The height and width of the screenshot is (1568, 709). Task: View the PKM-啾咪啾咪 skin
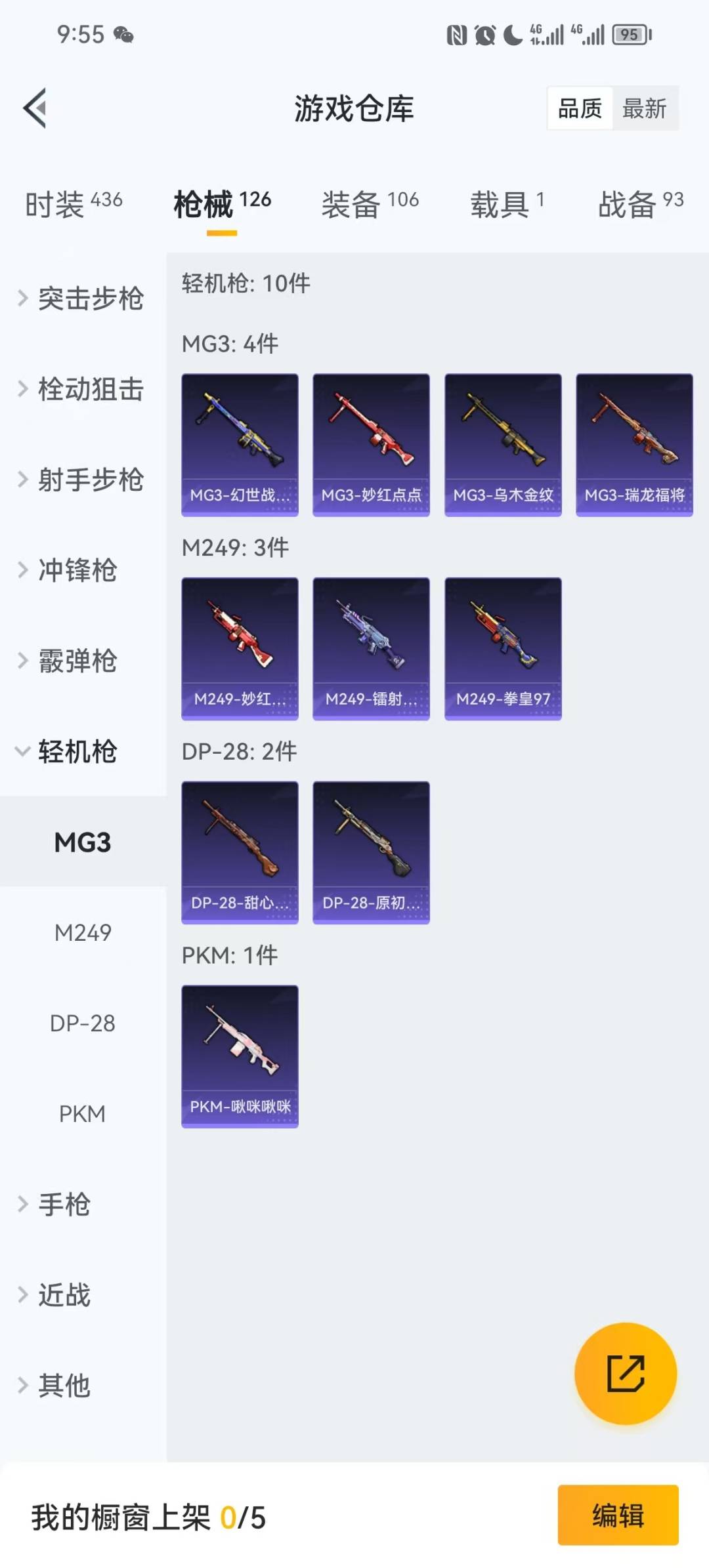[240, 1053]
